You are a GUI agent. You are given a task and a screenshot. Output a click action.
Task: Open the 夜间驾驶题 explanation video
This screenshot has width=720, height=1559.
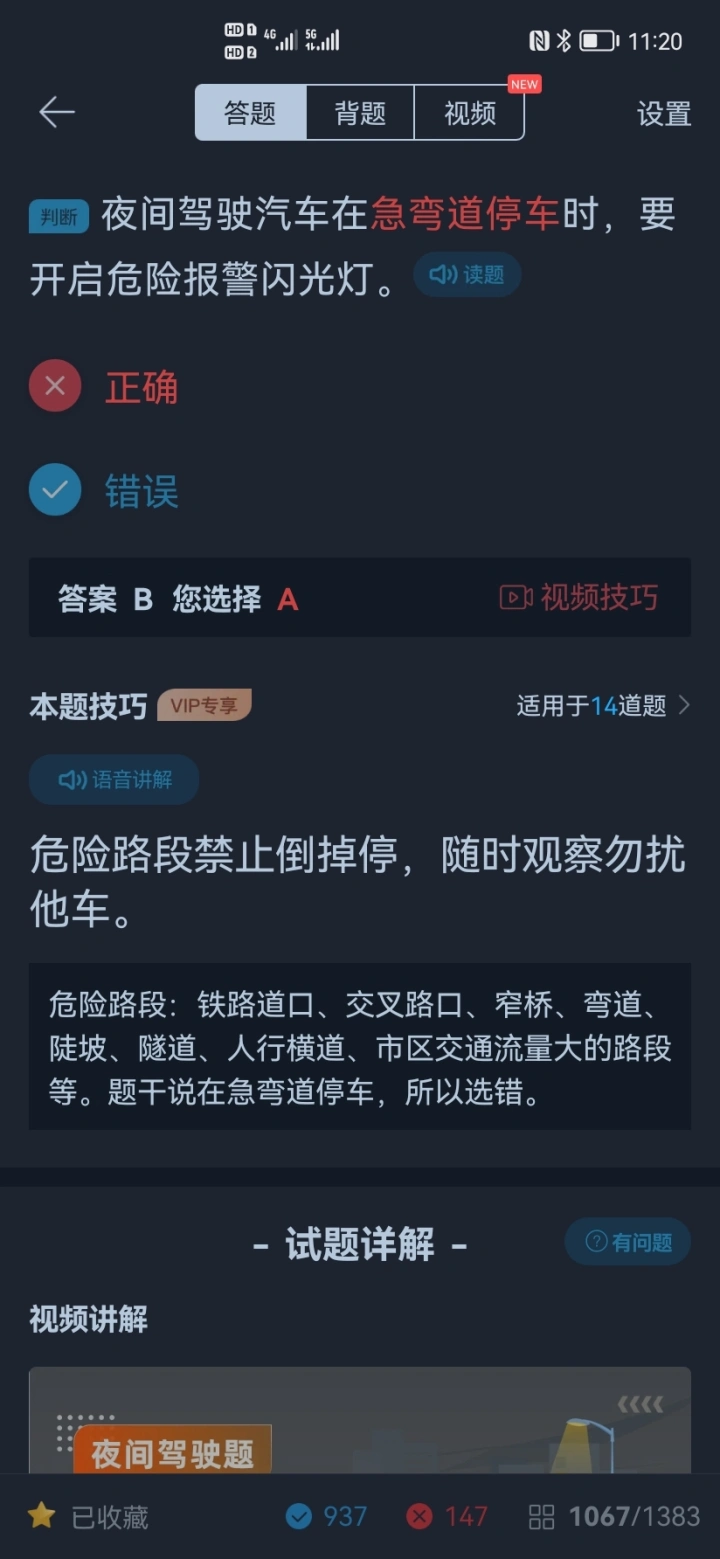[360, 1420]
